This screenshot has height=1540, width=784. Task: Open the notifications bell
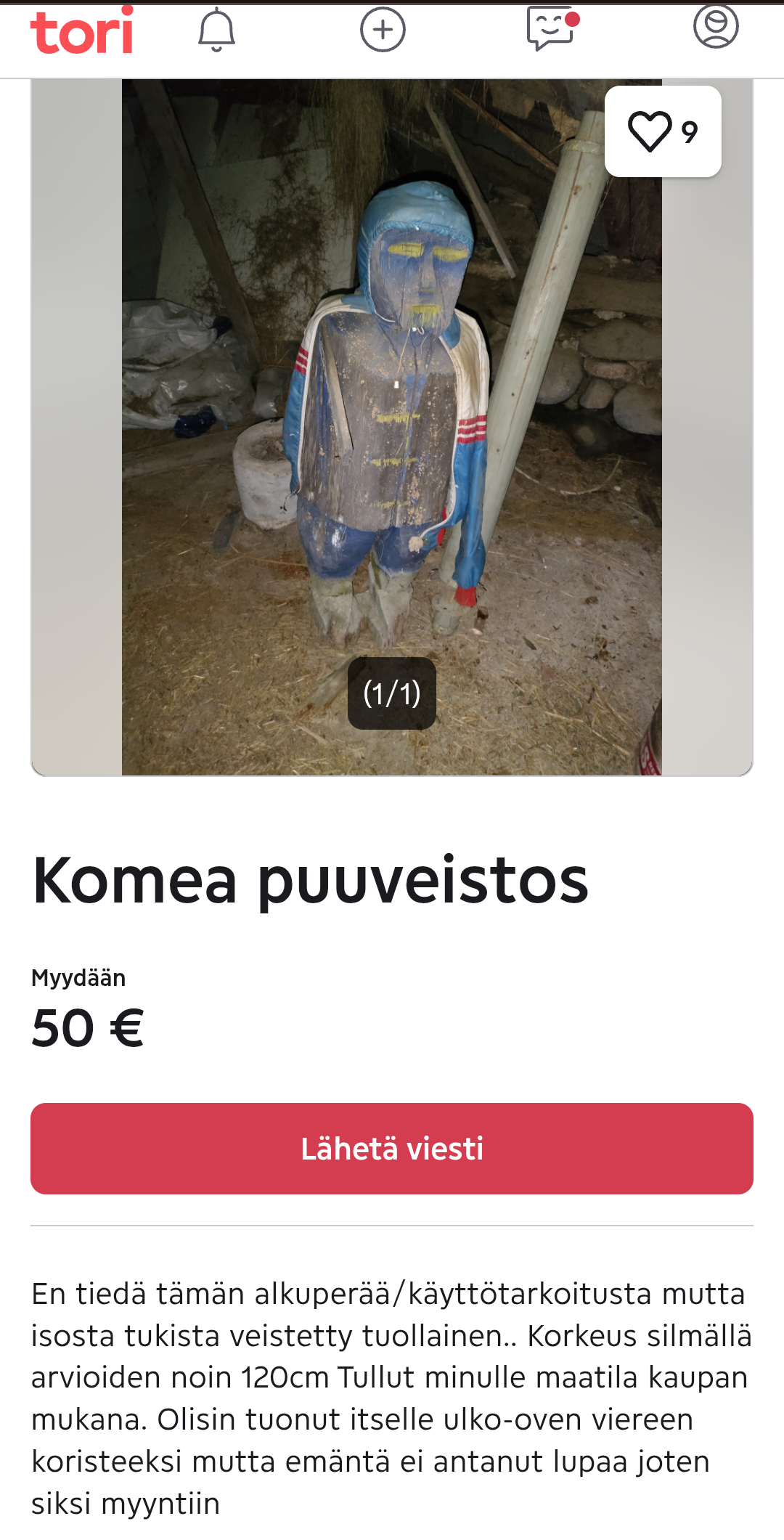click(x=216, y=30)
